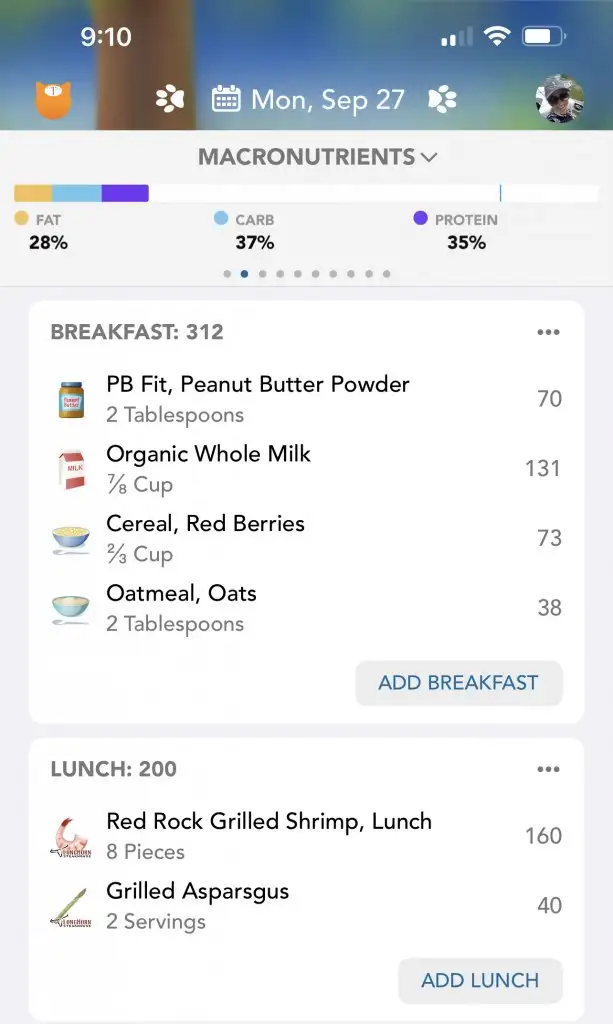Image resolution: width=613 pixels, height=1024 pixels.
Task: Tap the page indicator dots
Action: pyautogui.click(x=307, y=274)
